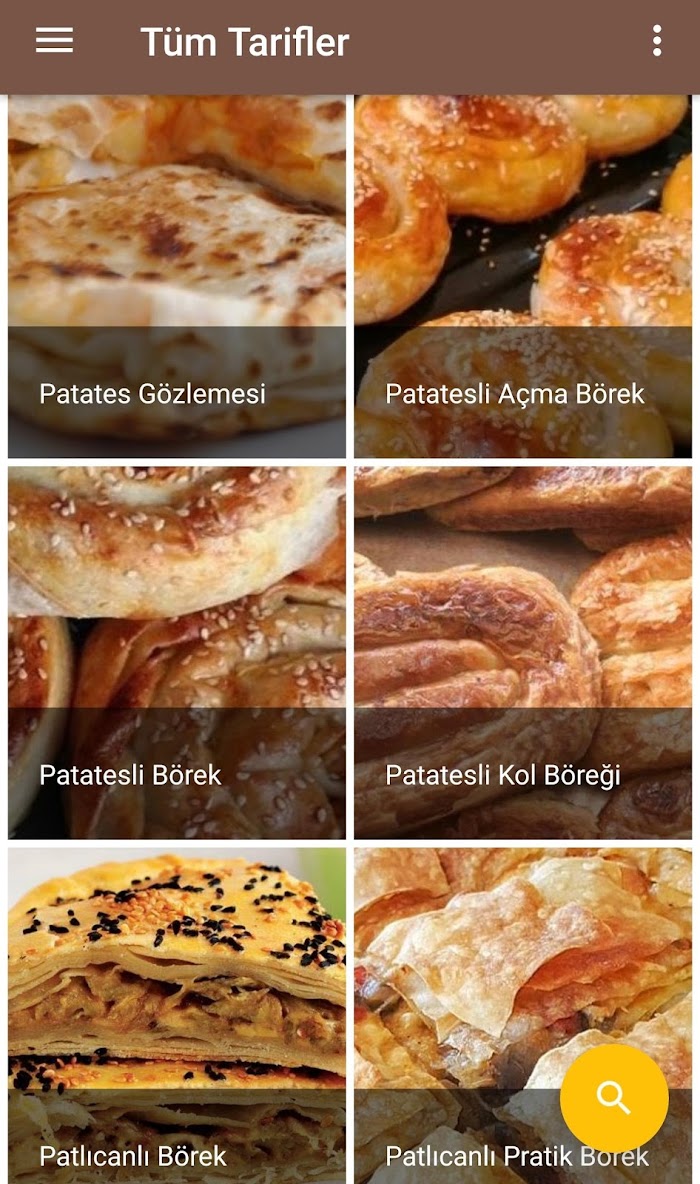Open the three-dot overflow menu
This screenshot has width=700, height=1184.
click(x=657, y=41)
